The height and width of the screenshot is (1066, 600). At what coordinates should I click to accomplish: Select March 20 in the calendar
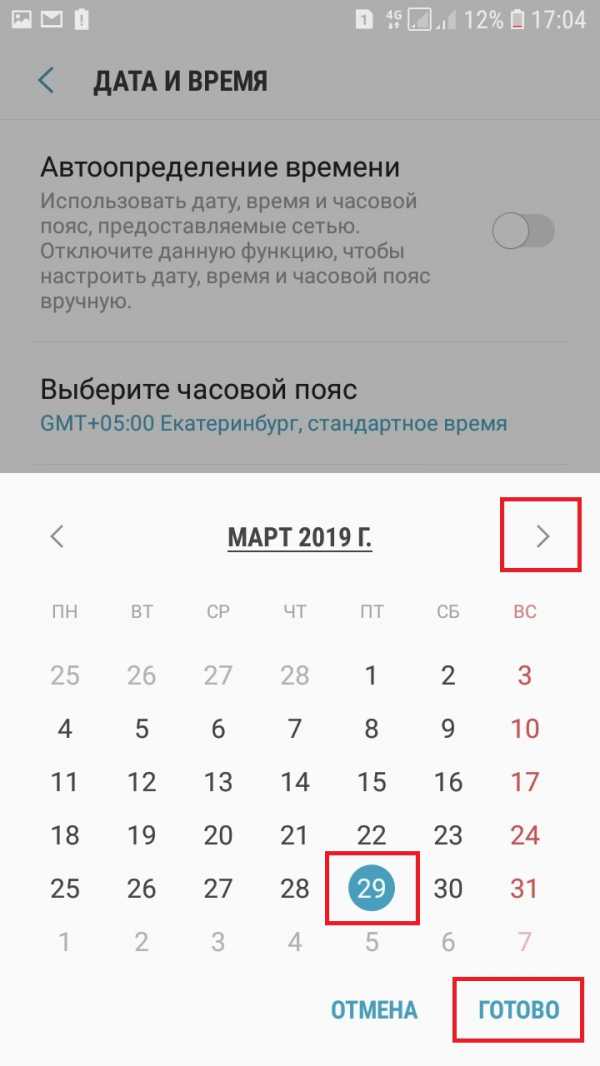coord(218,835)
